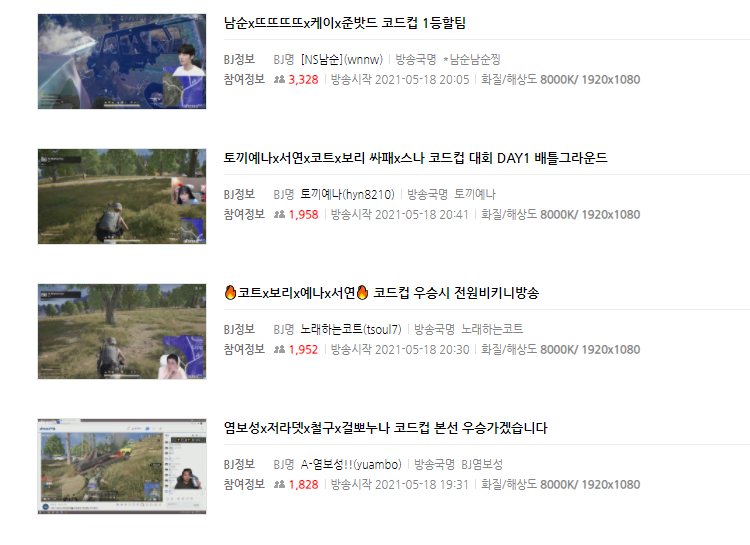Open the 염보성x저라뎃 broadcast thumbnail
750x545 pixels.
pyautogui.click(x=122, y=467)
